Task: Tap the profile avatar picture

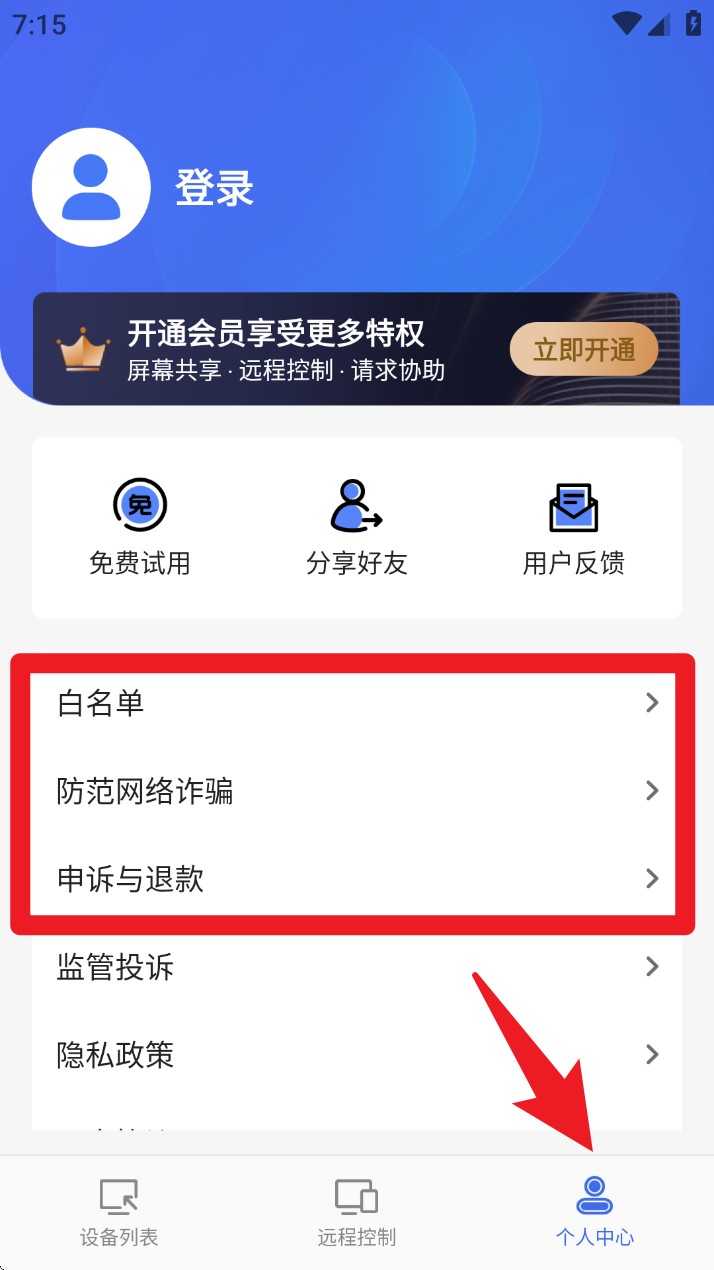Action: tap(91, 188)
